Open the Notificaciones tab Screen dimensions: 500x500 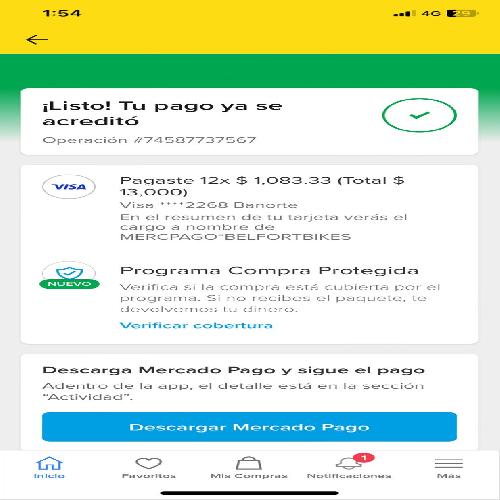click(349, 468)
